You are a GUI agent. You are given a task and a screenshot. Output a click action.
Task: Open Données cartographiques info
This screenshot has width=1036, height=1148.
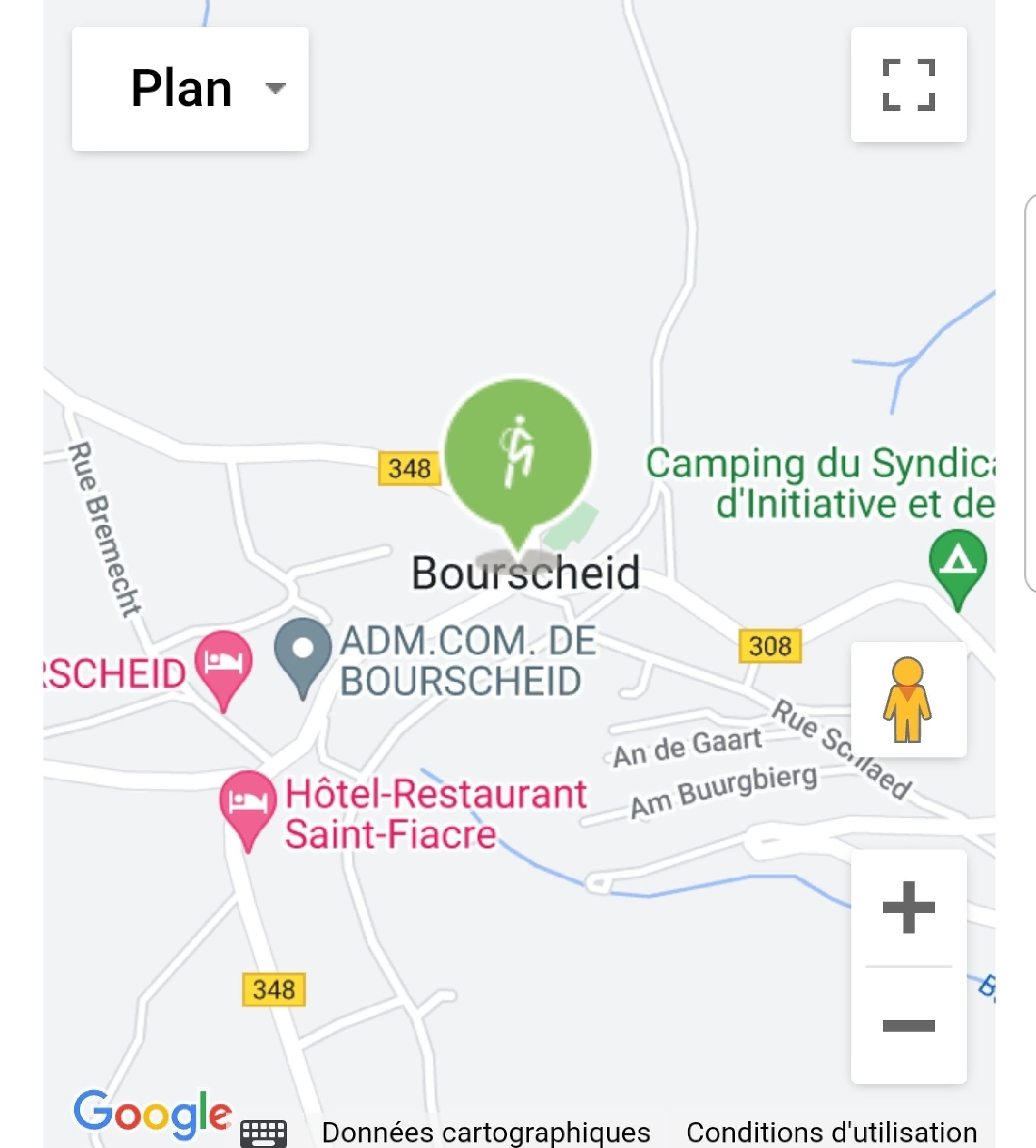click(486, 1133)
